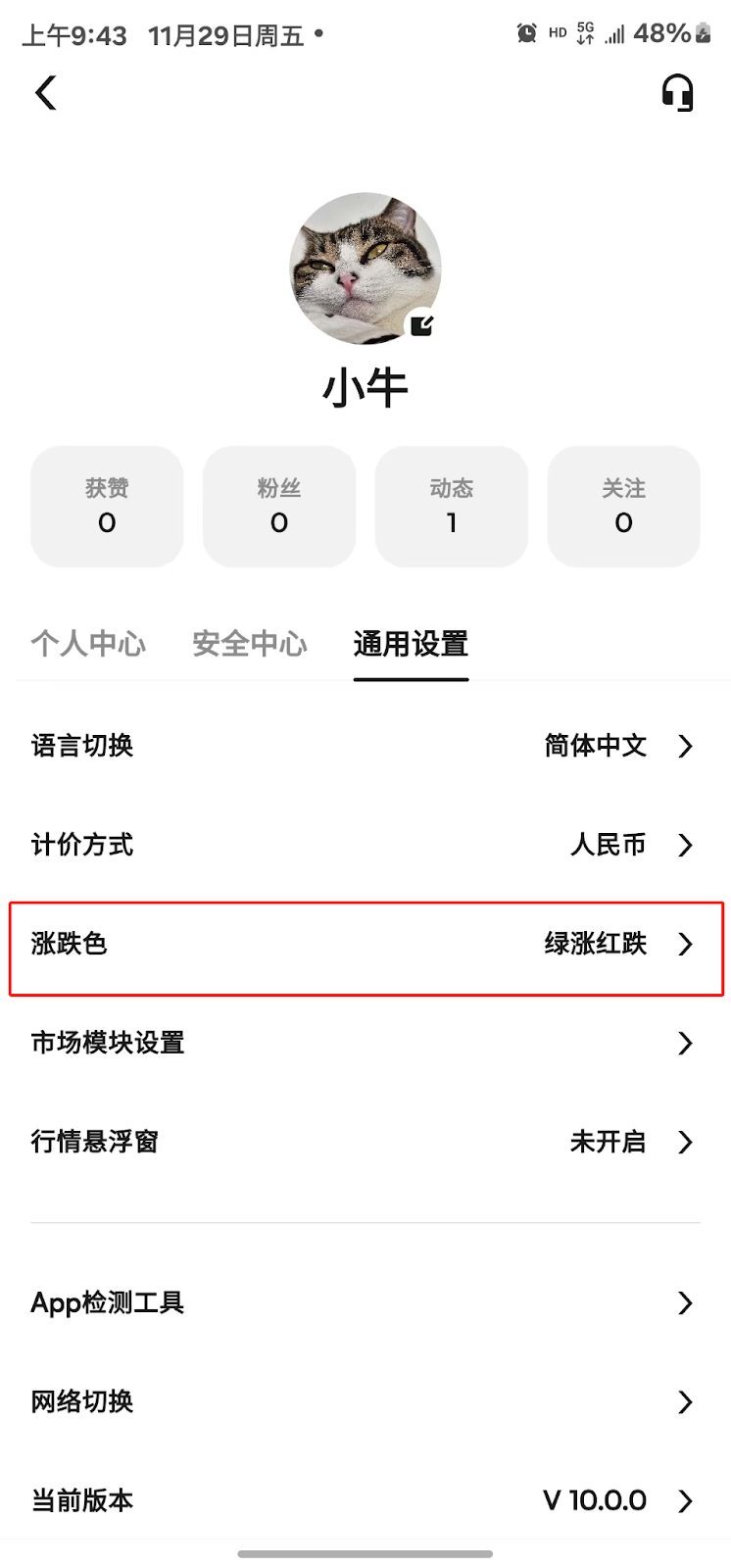The width and height of the screenshot is (731, 1568).
Task: Switch to the 个人中心 tab
Action: pos(88,644)
